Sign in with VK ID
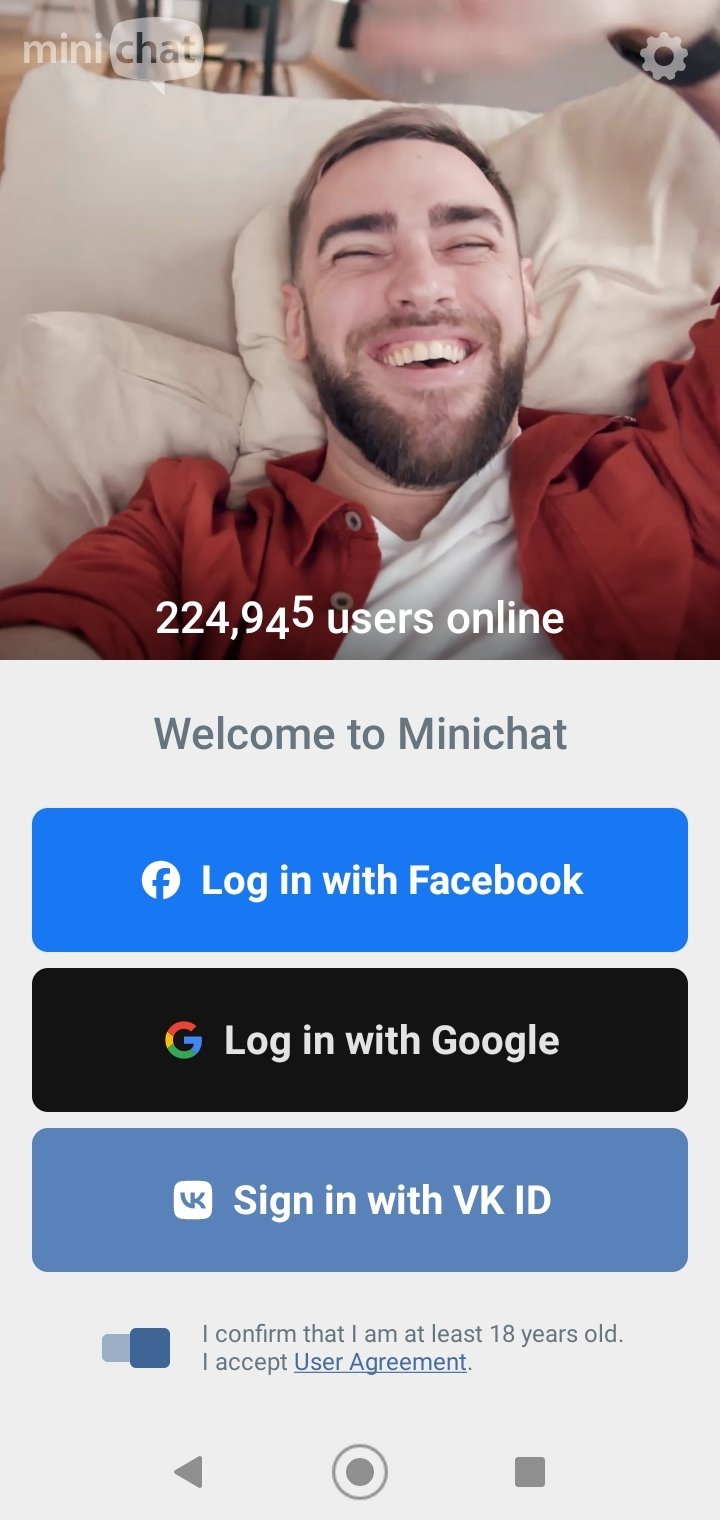720x1520 pixels. tap(360, 1200)
